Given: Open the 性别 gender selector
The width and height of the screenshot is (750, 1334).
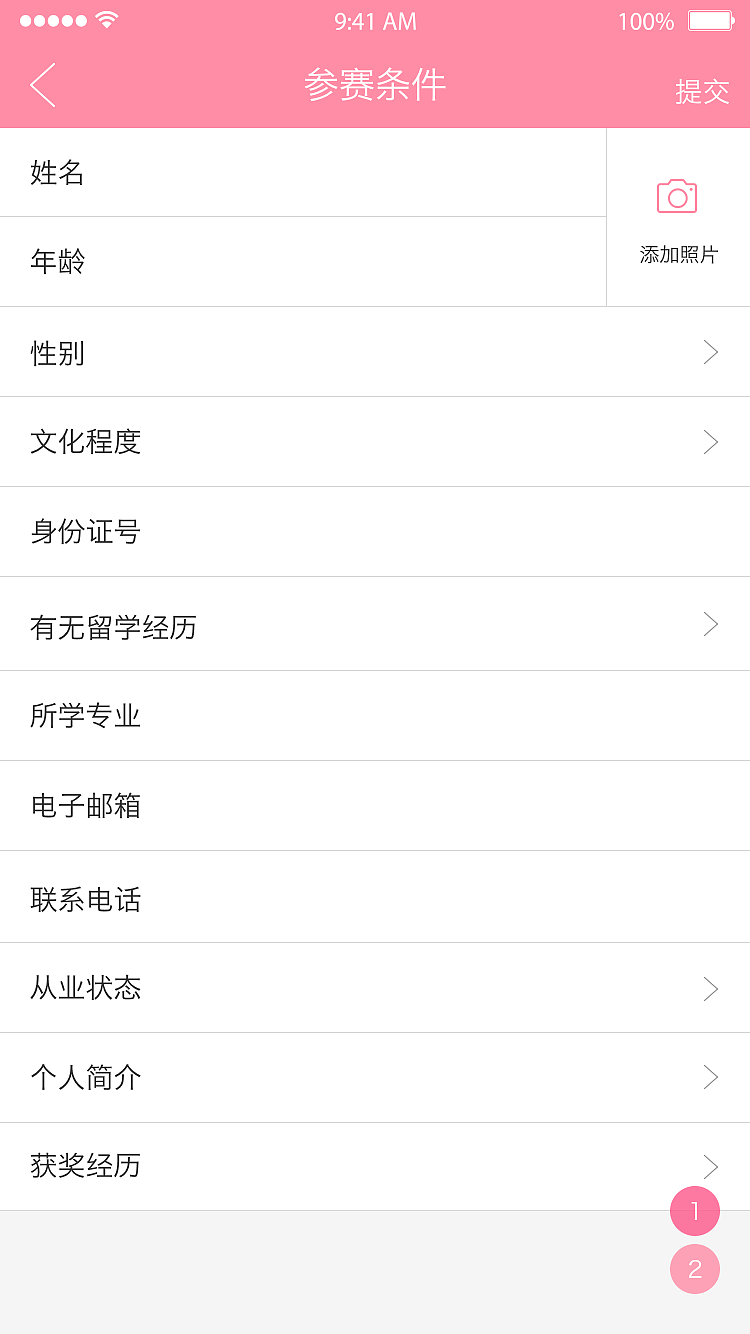Looking at the screenshot, I should click(375, 352).
